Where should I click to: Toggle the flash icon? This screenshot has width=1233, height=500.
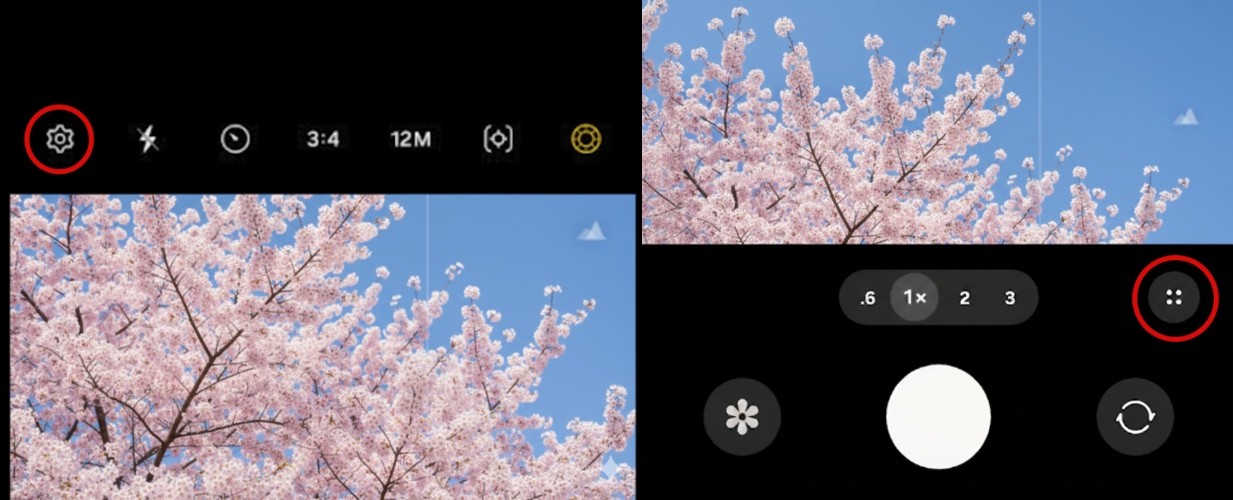coord(147,139)
